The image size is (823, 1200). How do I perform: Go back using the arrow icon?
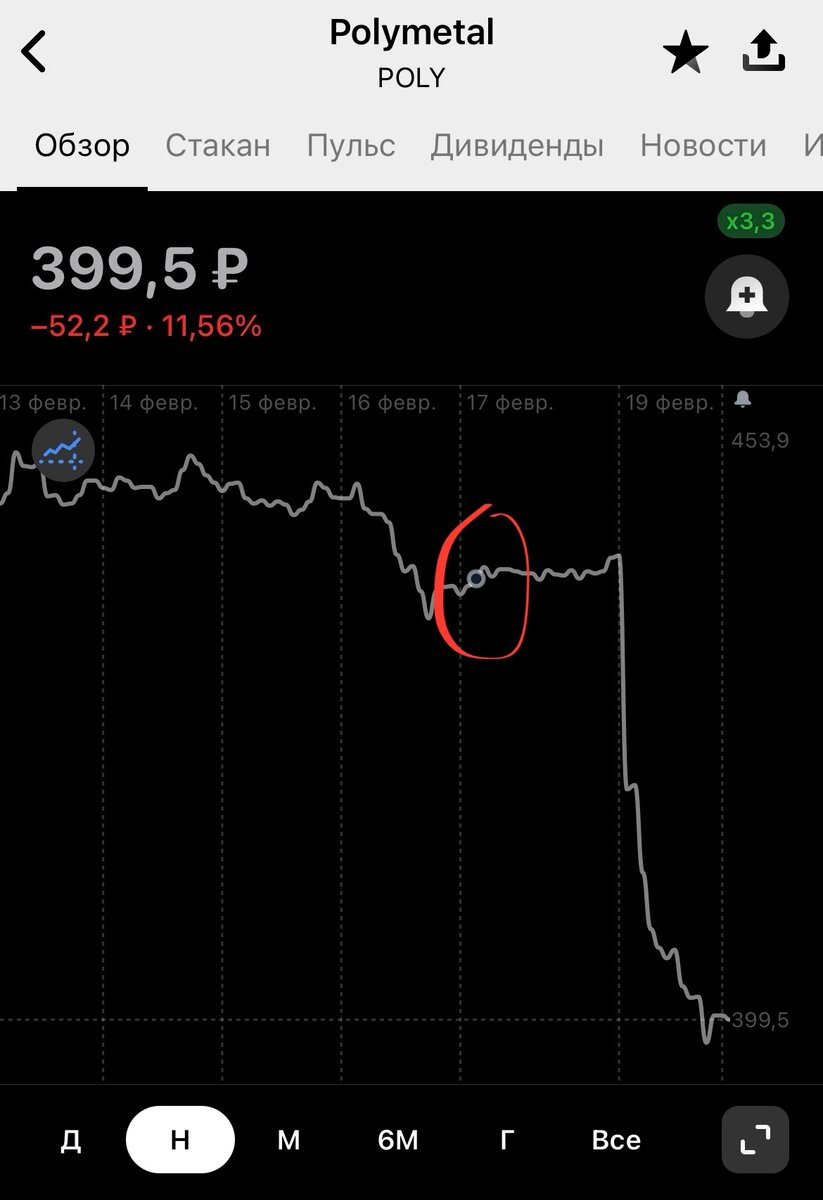(35, 51)
